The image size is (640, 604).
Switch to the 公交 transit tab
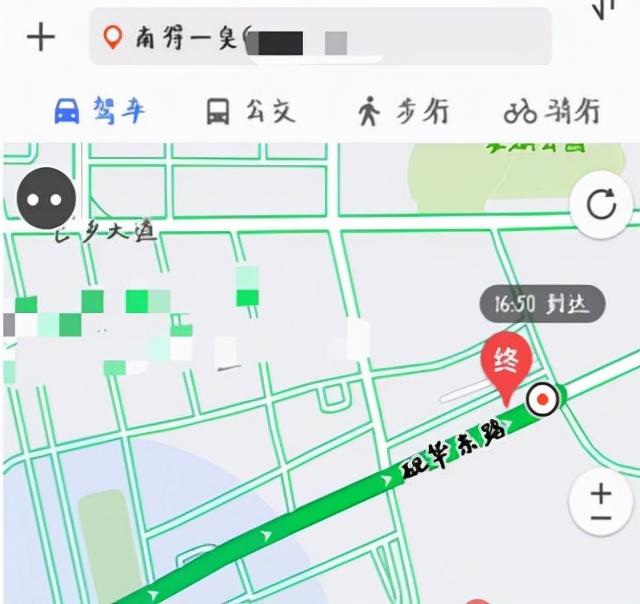(x=250, y=111)
